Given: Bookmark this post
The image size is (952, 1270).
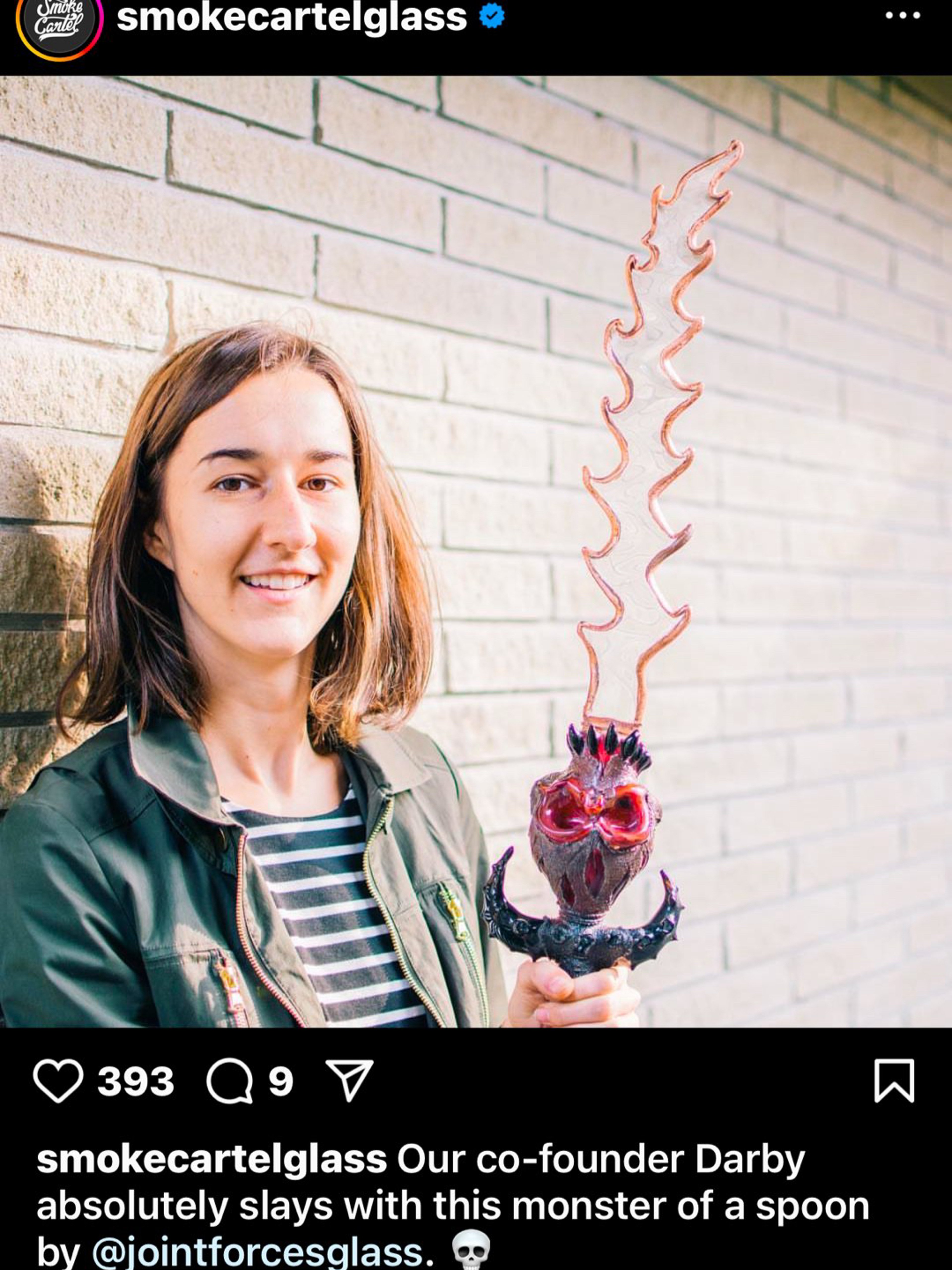Looking at the screenshot, I should click(894, 1081).
